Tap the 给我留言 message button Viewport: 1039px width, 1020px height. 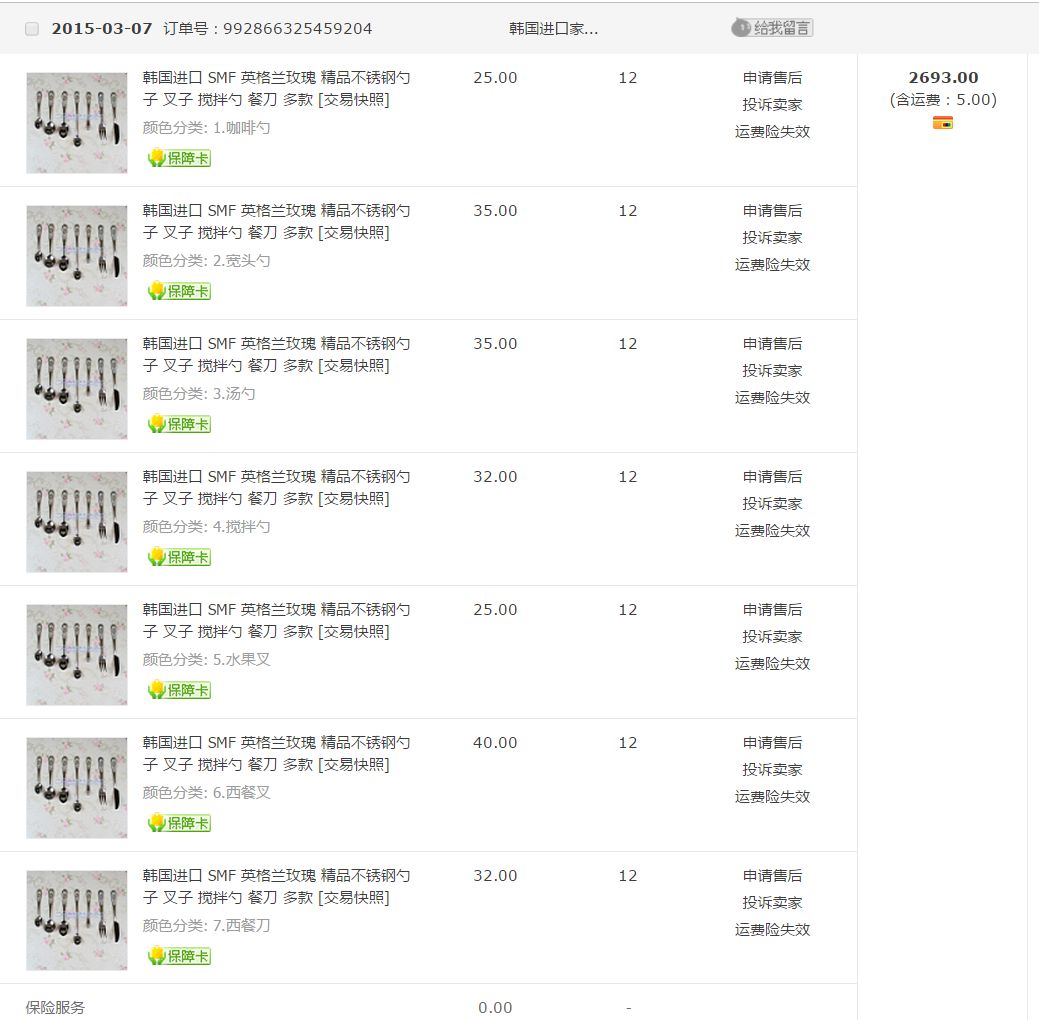[x=772, y=28]
